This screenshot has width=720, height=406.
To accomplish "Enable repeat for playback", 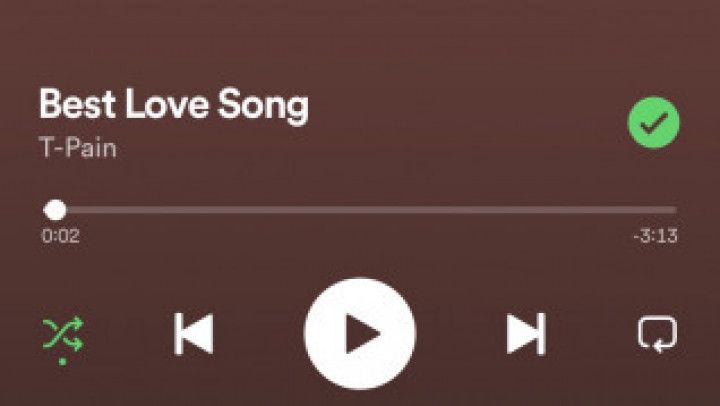I will (657, 333).
